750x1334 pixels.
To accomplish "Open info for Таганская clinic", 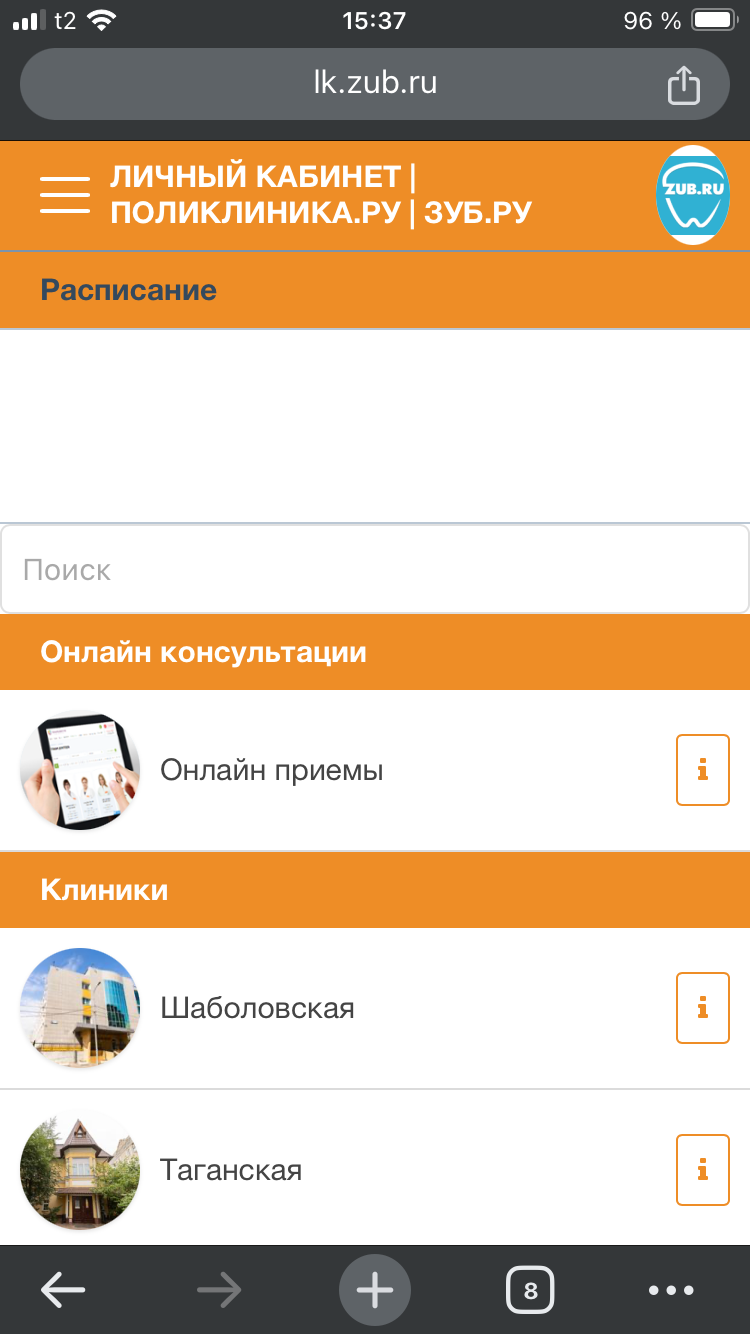I will tap(702, 1169).
